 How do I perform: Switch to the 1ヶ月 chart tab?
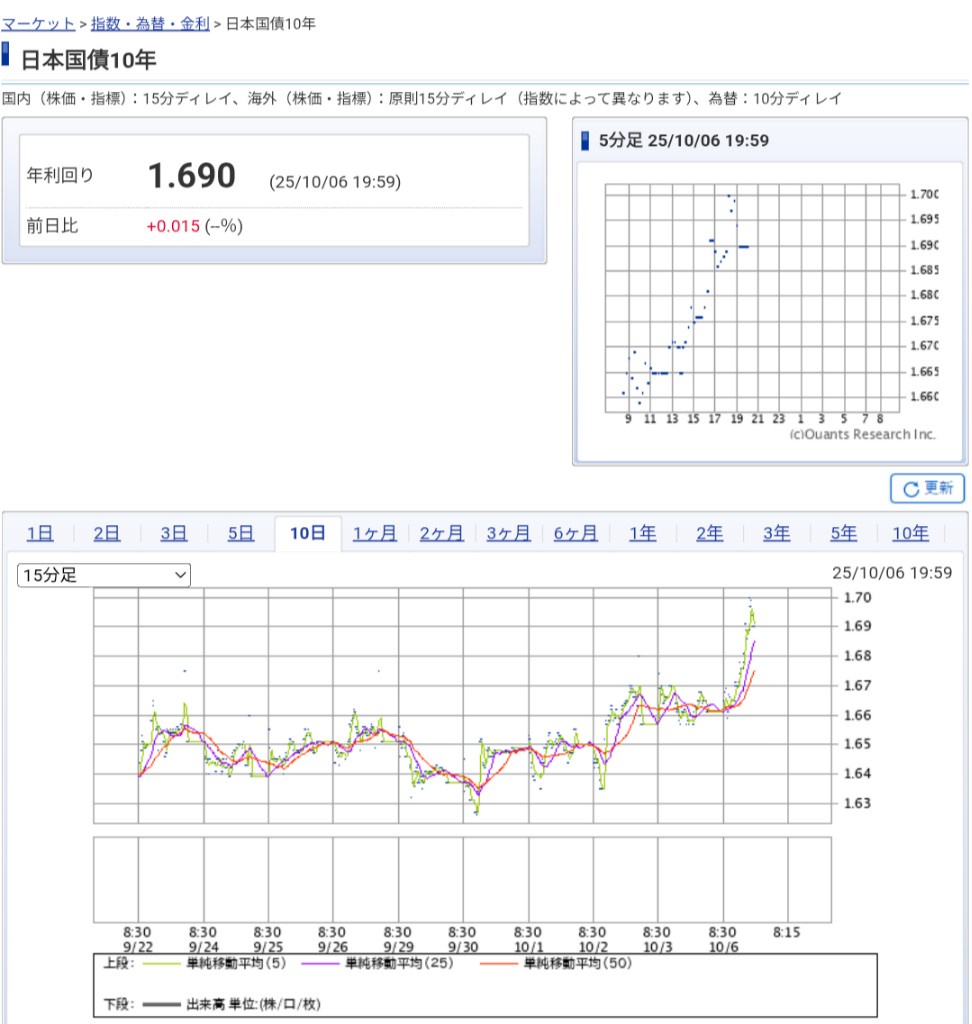click(x=375, y=534)
